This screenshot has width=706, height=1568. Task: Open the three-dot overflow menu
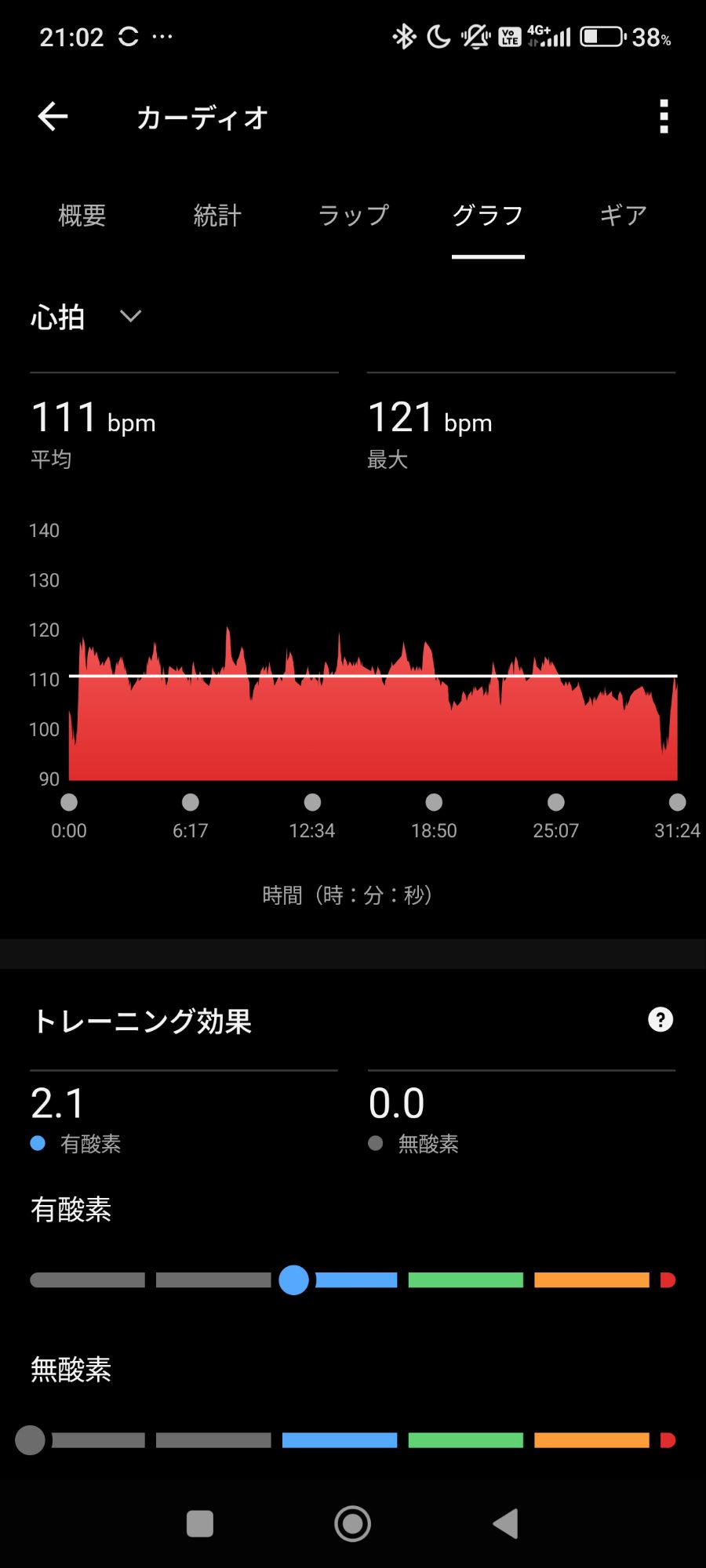click(664, 117)
